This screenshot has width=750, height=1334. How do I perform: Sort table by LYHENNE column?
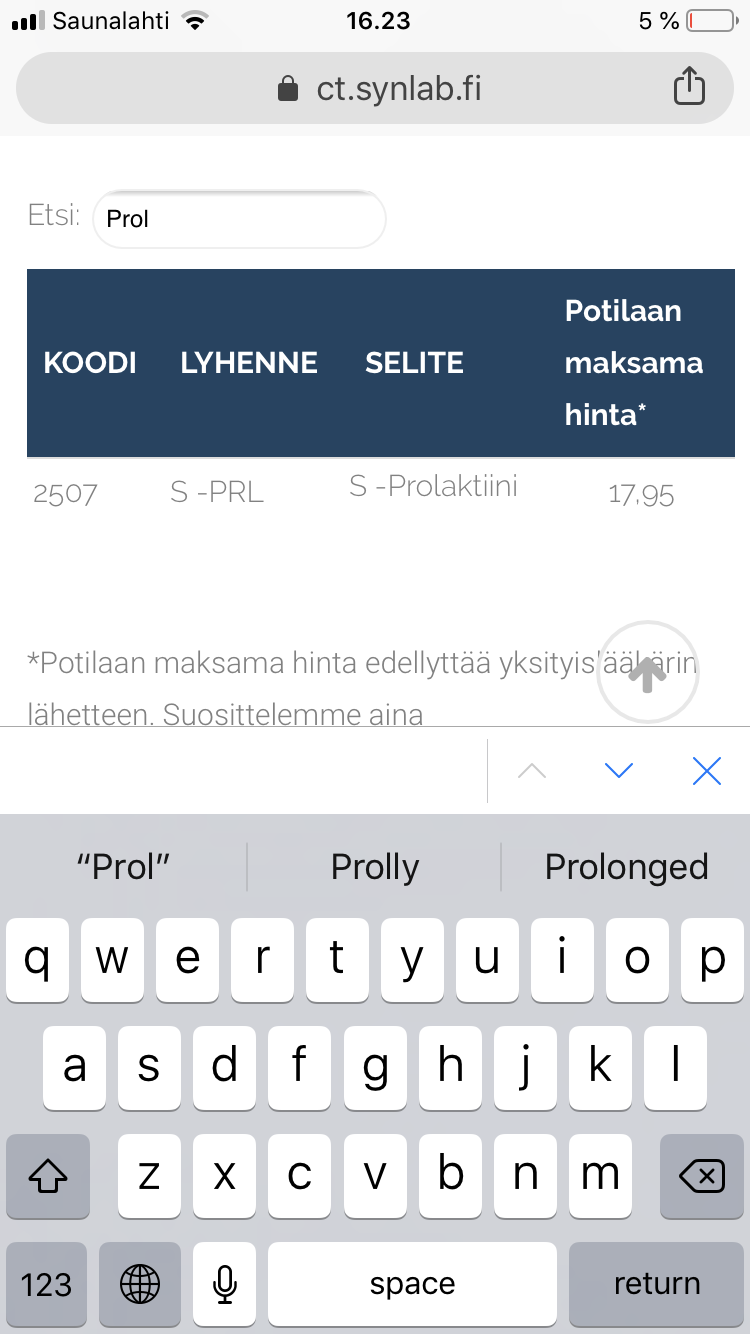pos(249,363)
